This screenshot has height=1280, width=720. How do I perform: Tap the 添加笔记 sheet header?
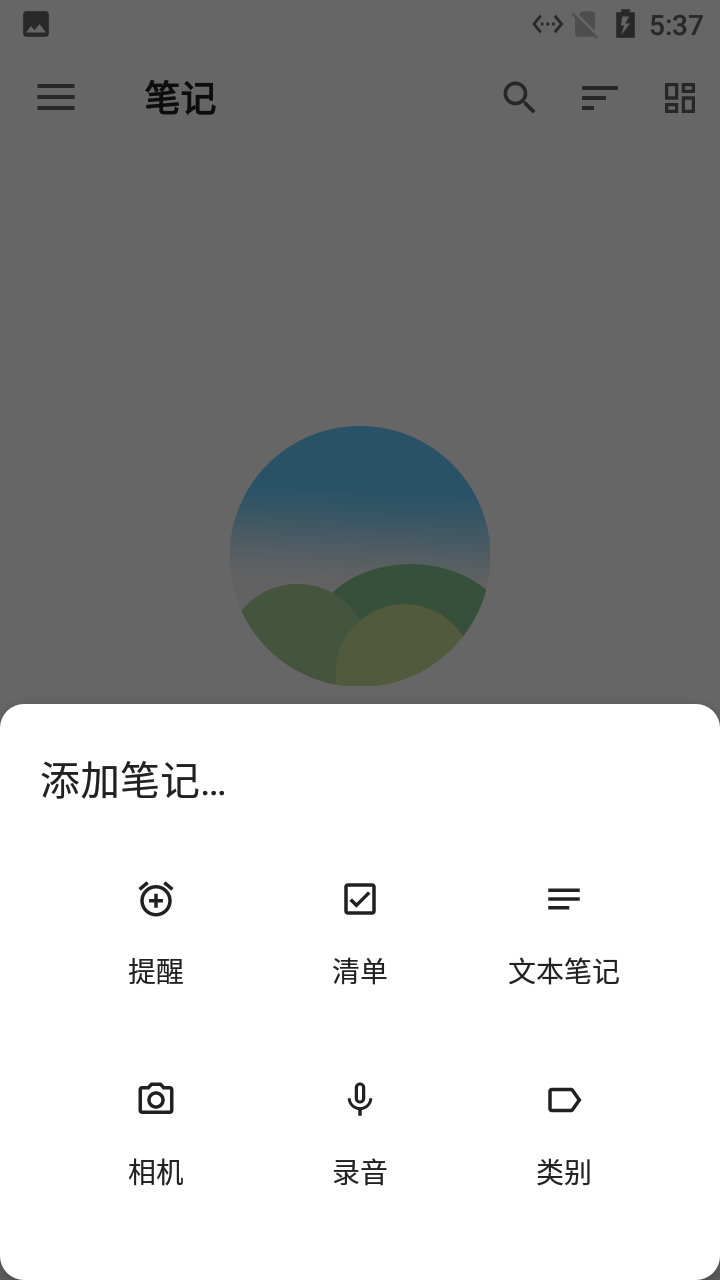[x=130, y=784]
